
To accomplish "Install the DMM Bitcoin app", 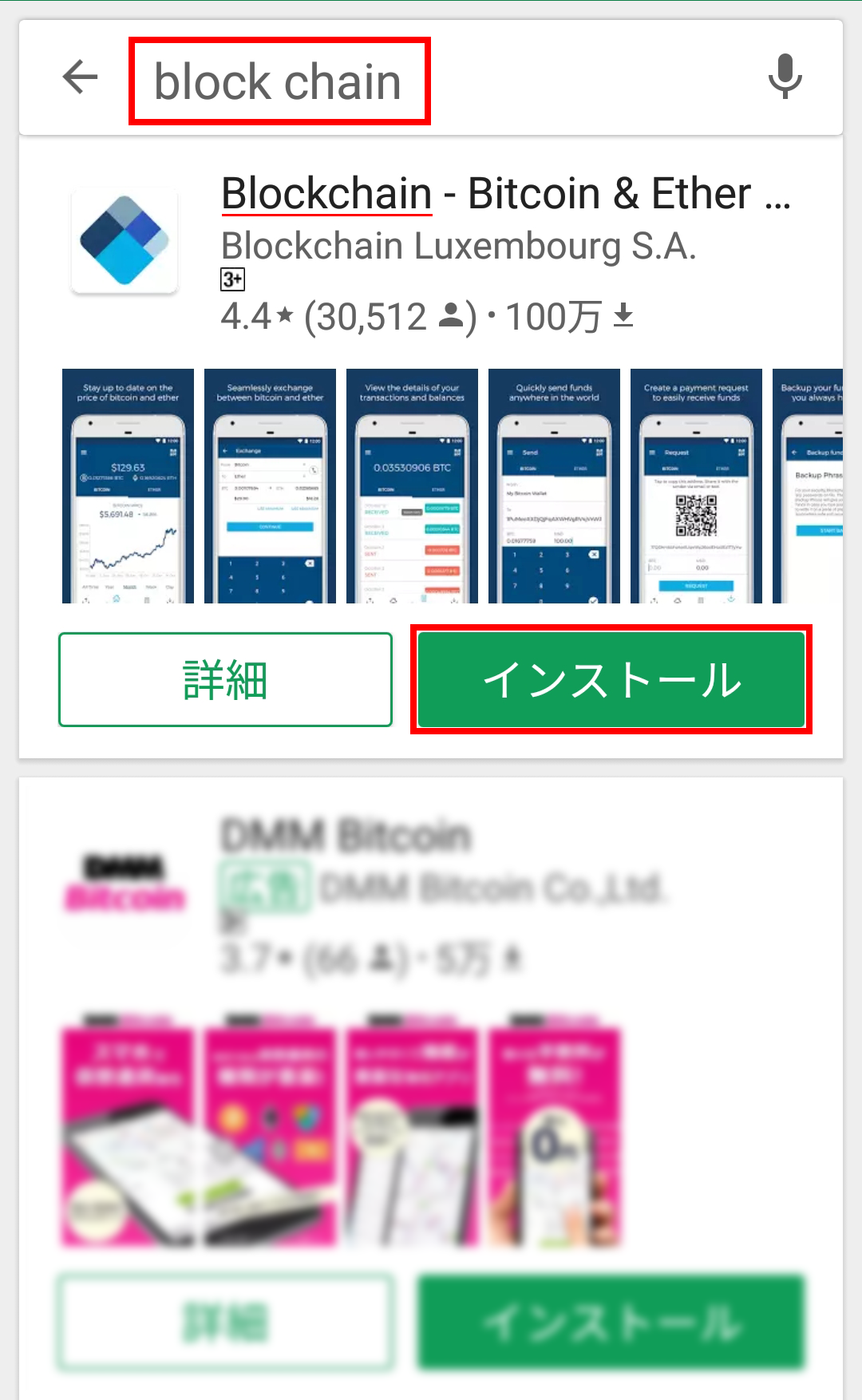I will [x=611, y=1322].
